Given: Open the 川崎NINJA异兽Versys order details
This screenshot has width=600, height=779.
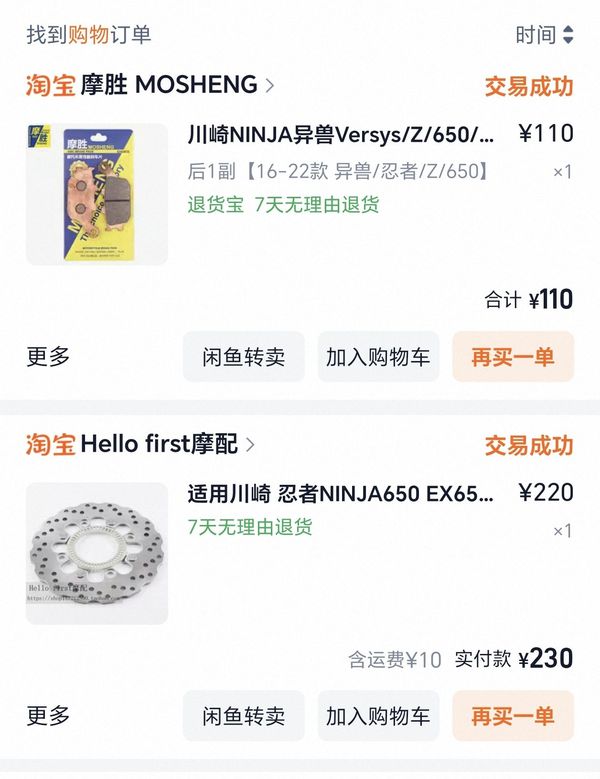Looking at the screenshot, I should pyautogui.click(x=340, y=134).
